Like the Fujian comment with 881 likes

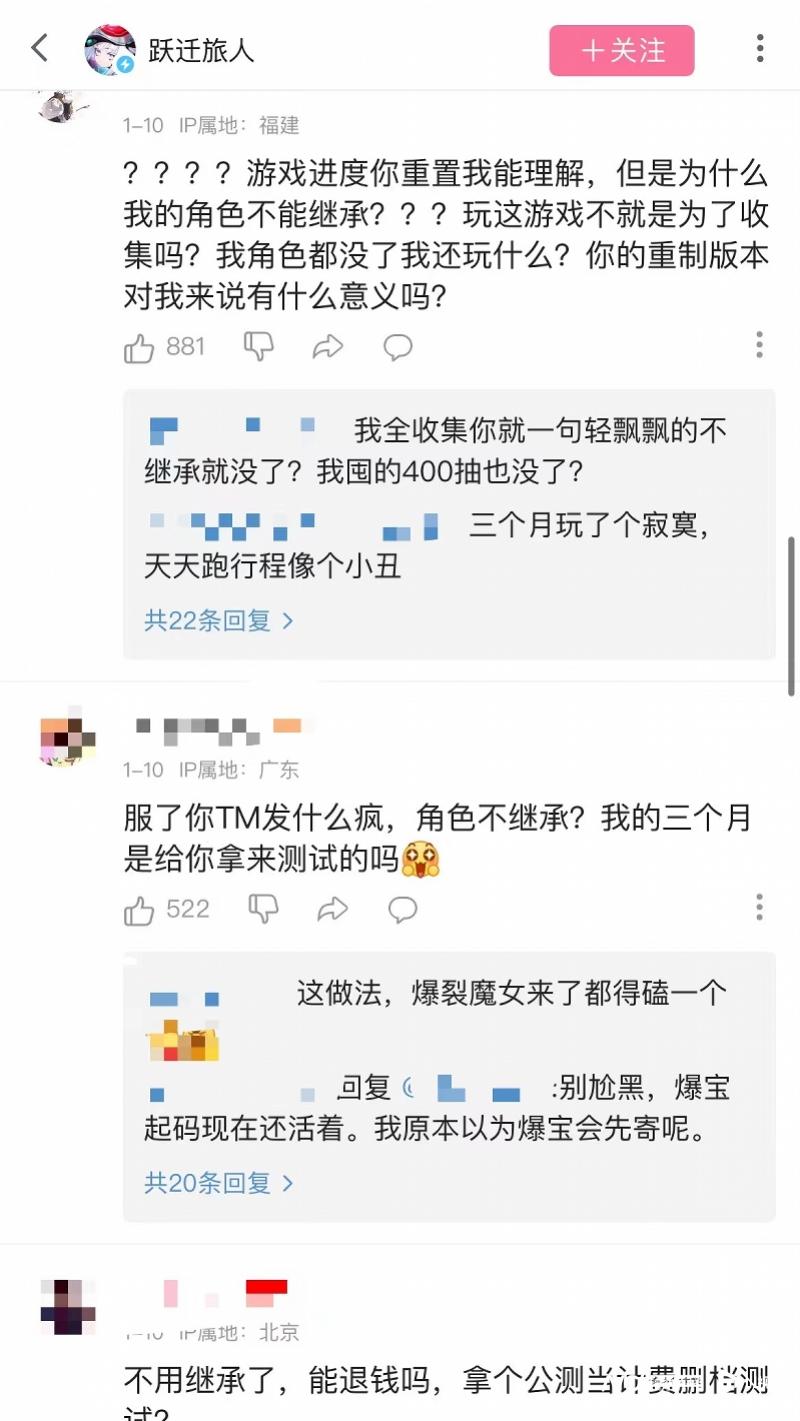point(140,347)
